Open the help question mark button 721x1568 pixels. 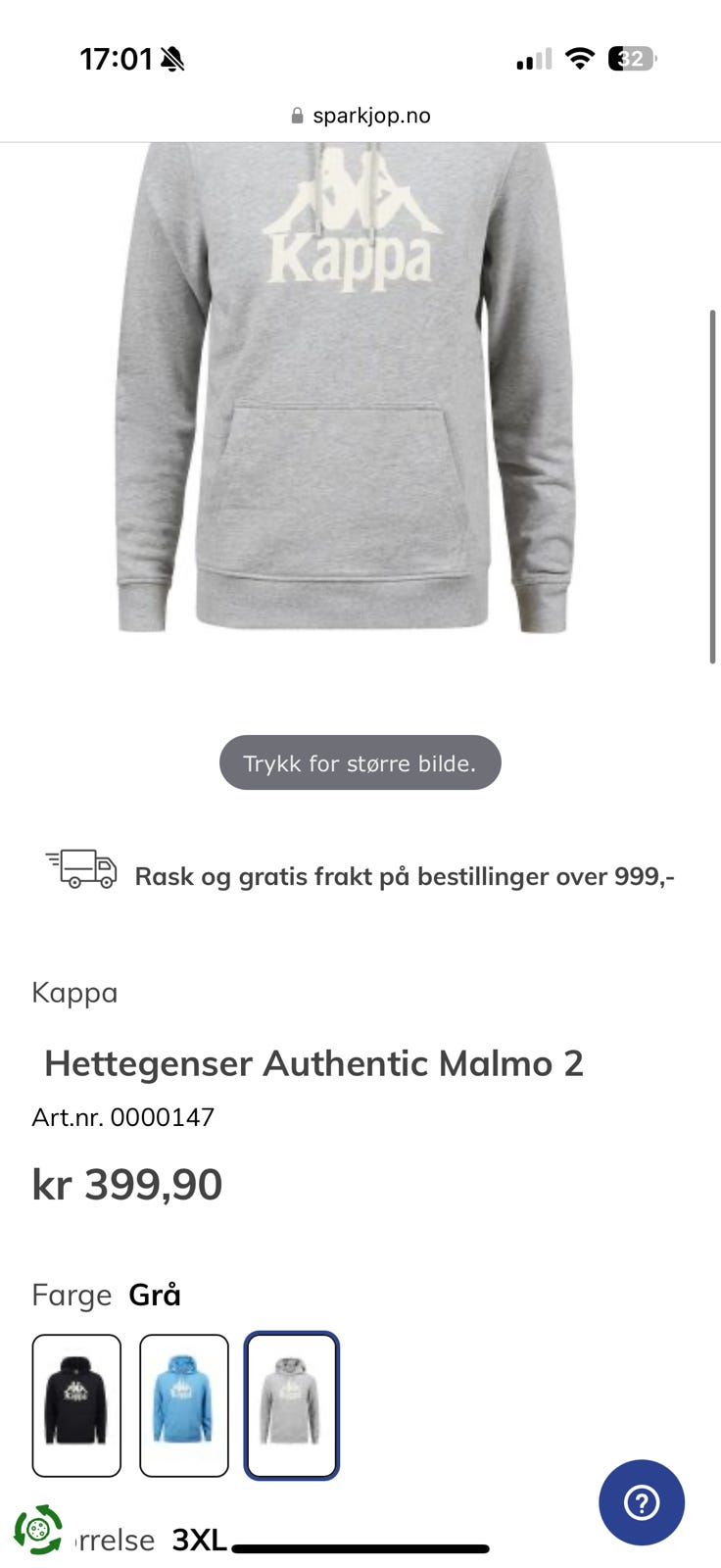click(x=641, y=1502)
